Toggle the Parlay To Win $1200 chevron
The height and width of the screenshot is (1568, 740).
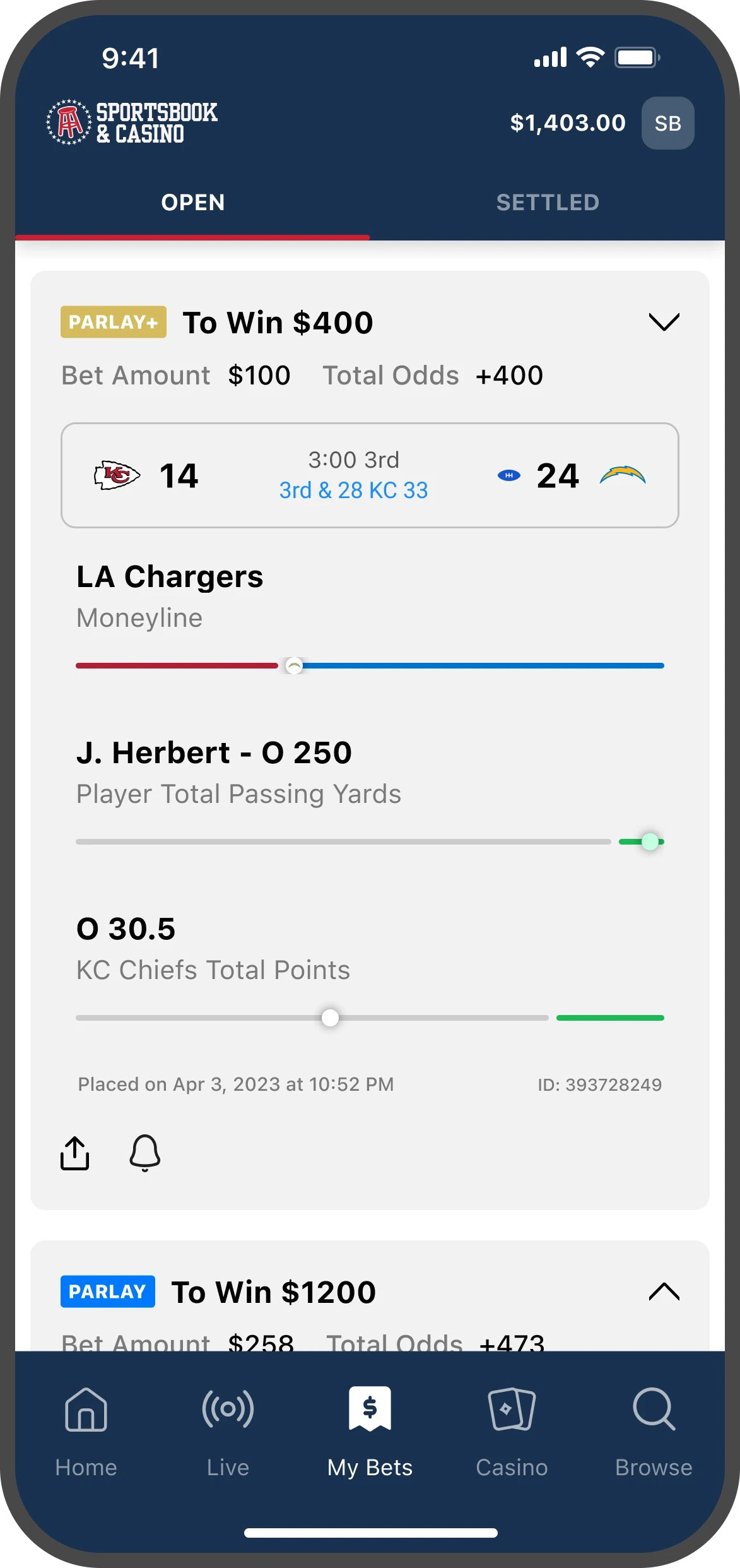coord(664,1292)
